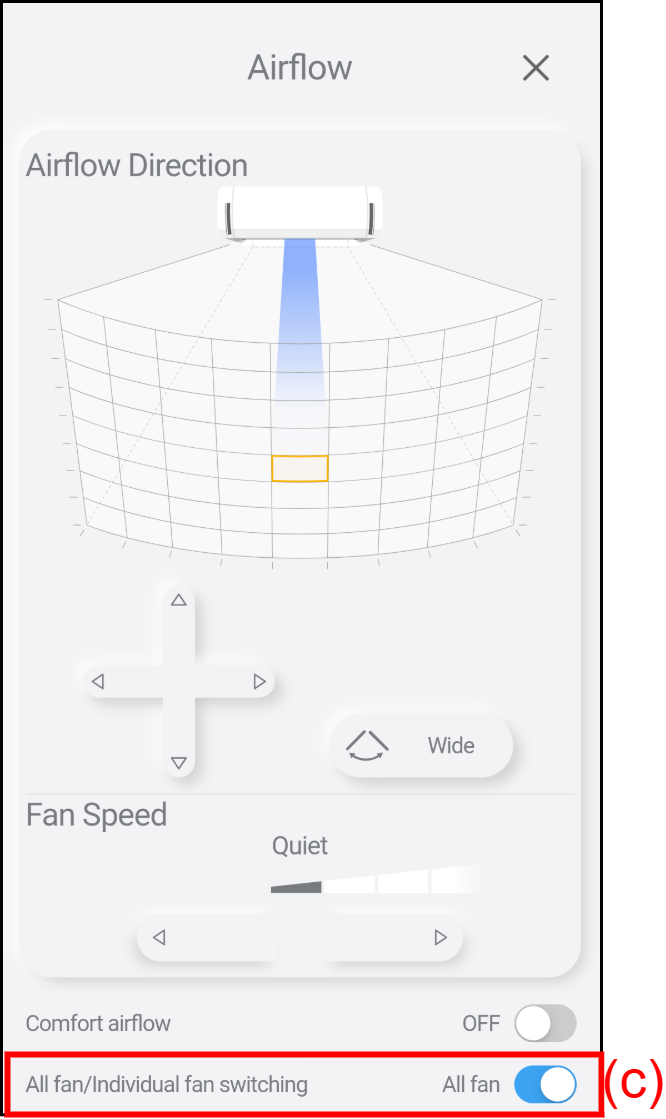Image resolution: width=666 pixels, height=1119 pixels.
Task: Move airflow direction up
Action: pos(179,601)
